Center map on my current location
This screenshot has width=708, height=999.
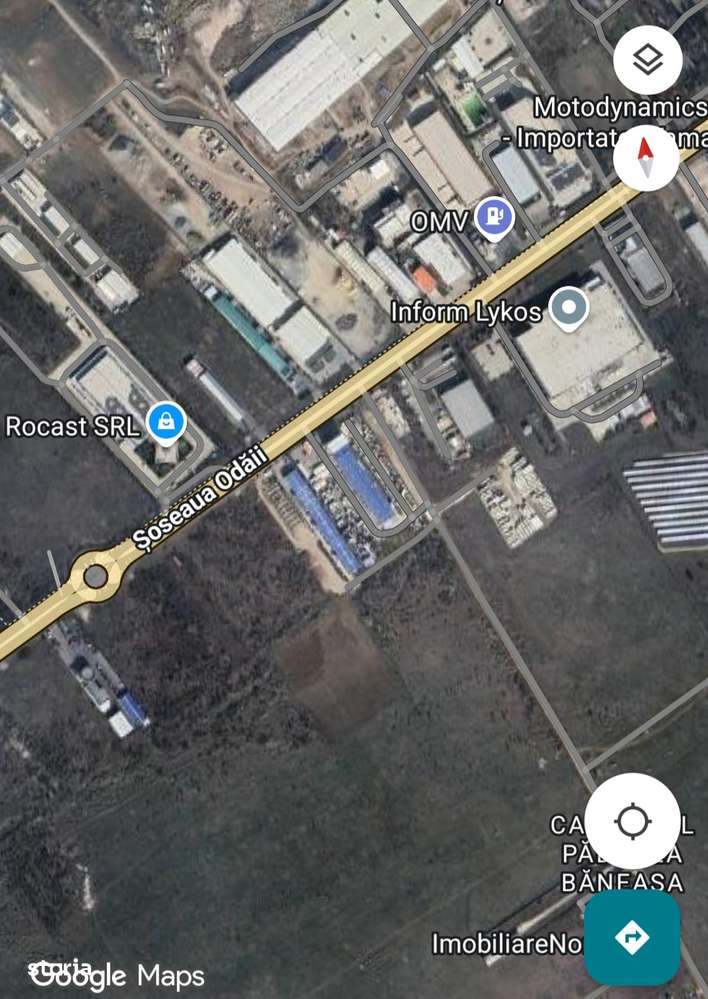pos(632,821)
